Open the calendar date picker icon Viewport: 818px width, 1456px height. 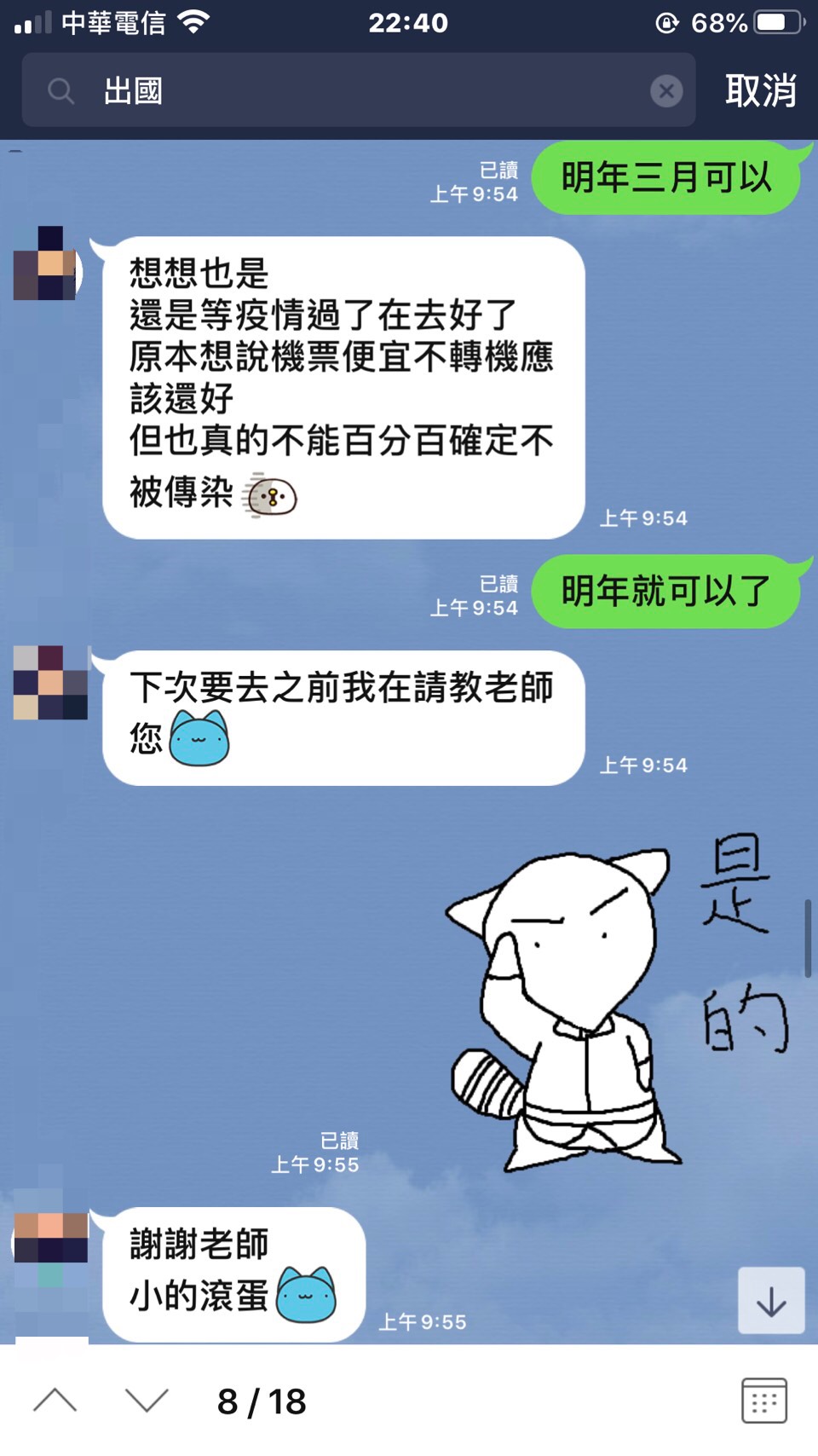[x=763, y=1401]
